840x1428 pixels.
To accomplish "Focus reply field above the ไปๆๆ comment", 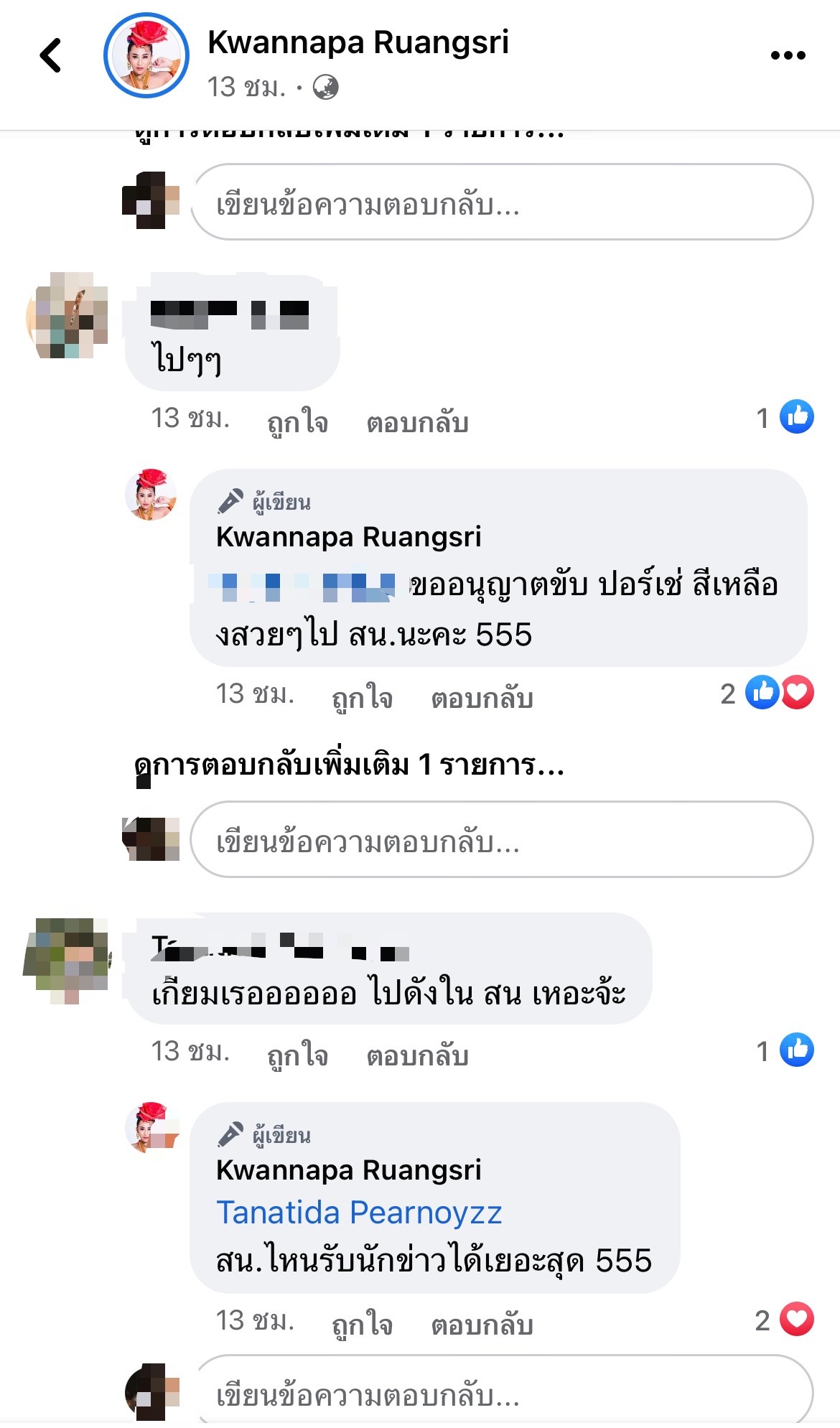I will click(x=501, y=202).
